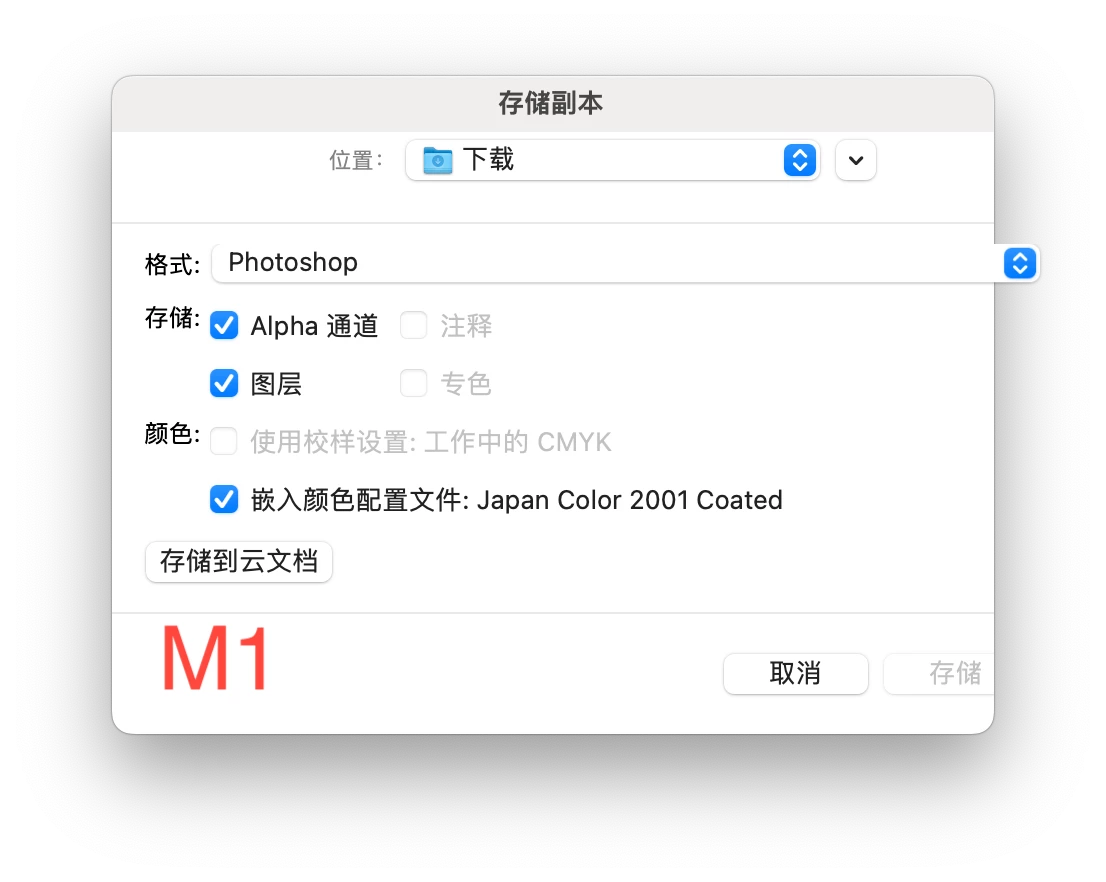Expand the save dialog with the chevron button
This screenshot has width=1106, height=882.
coord(855,160)
